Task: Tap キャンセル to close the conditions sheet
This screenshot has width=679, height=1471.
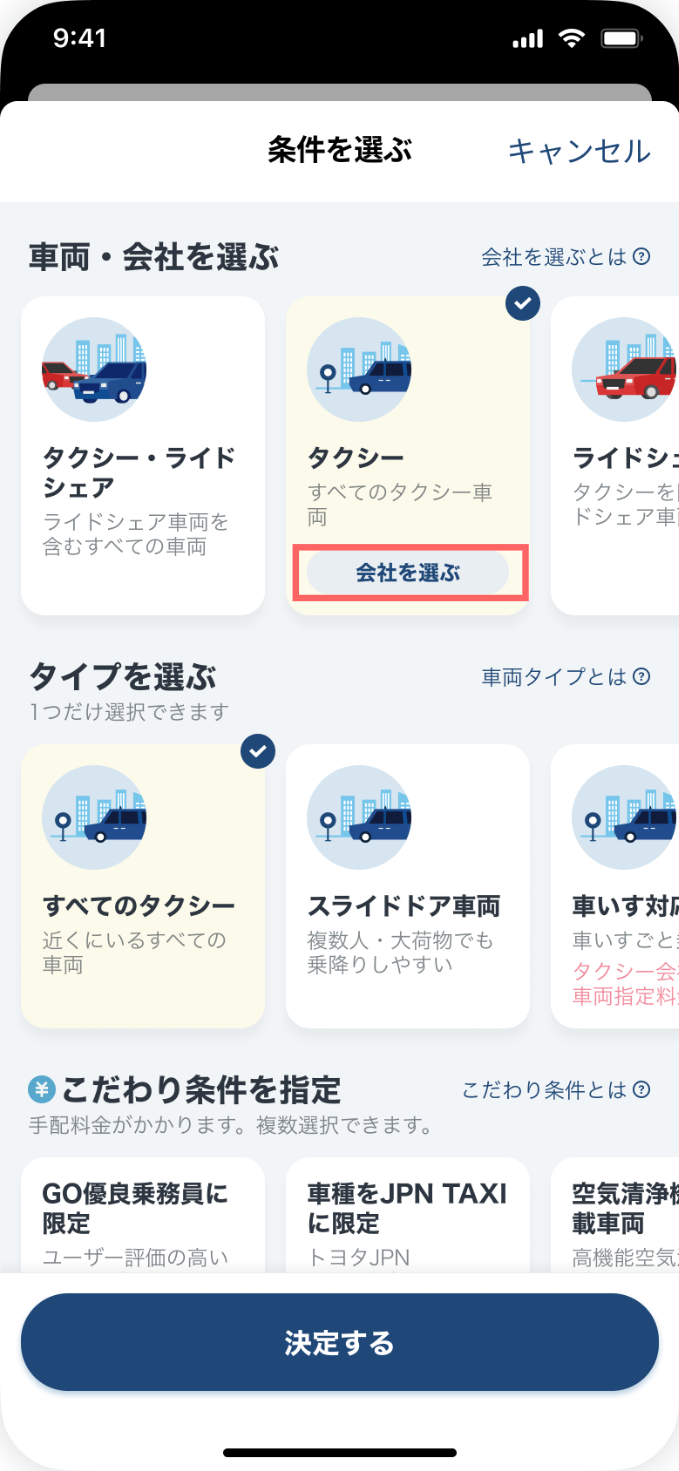Action: pyautogui.click(x=579, y=151)
